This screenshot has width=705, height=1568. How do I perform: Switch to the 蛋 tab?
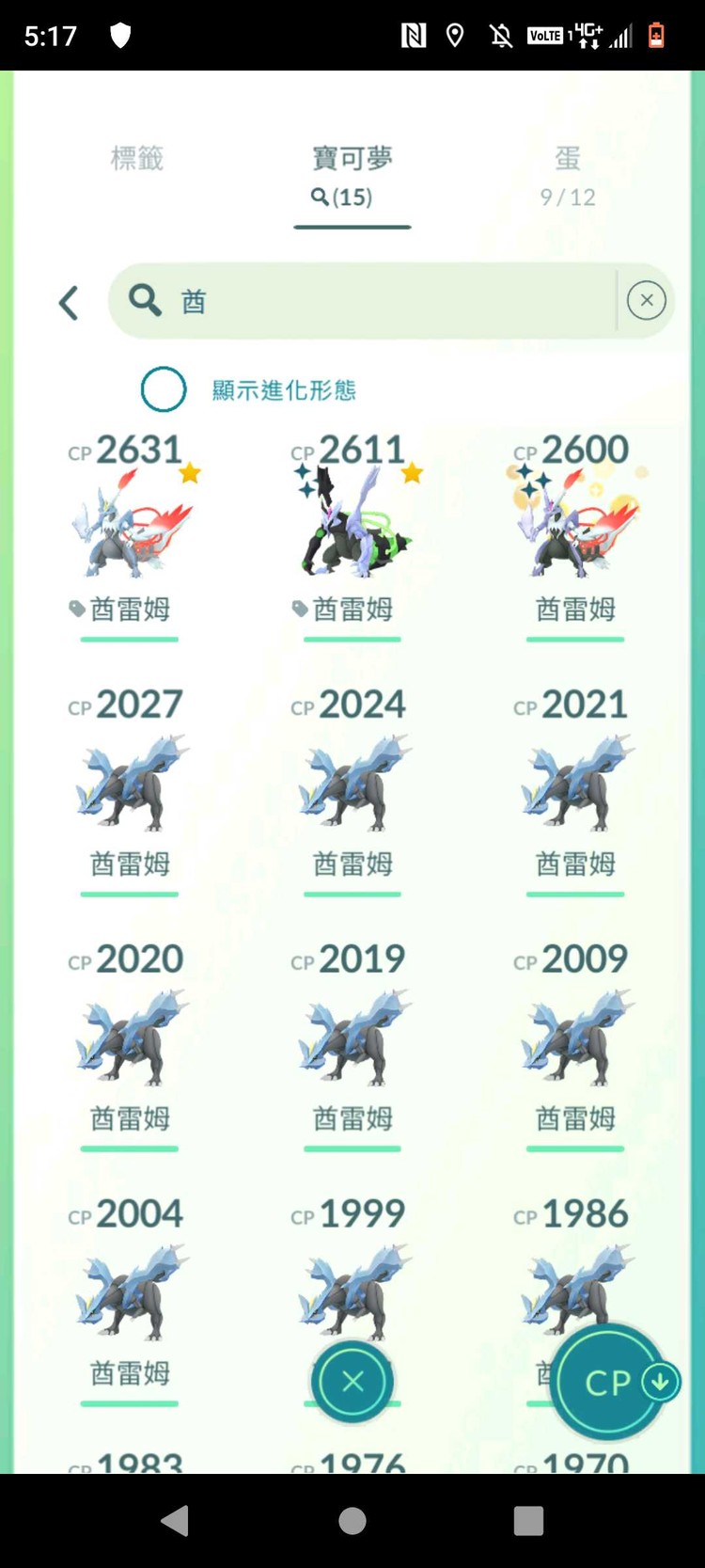[567, 174]
